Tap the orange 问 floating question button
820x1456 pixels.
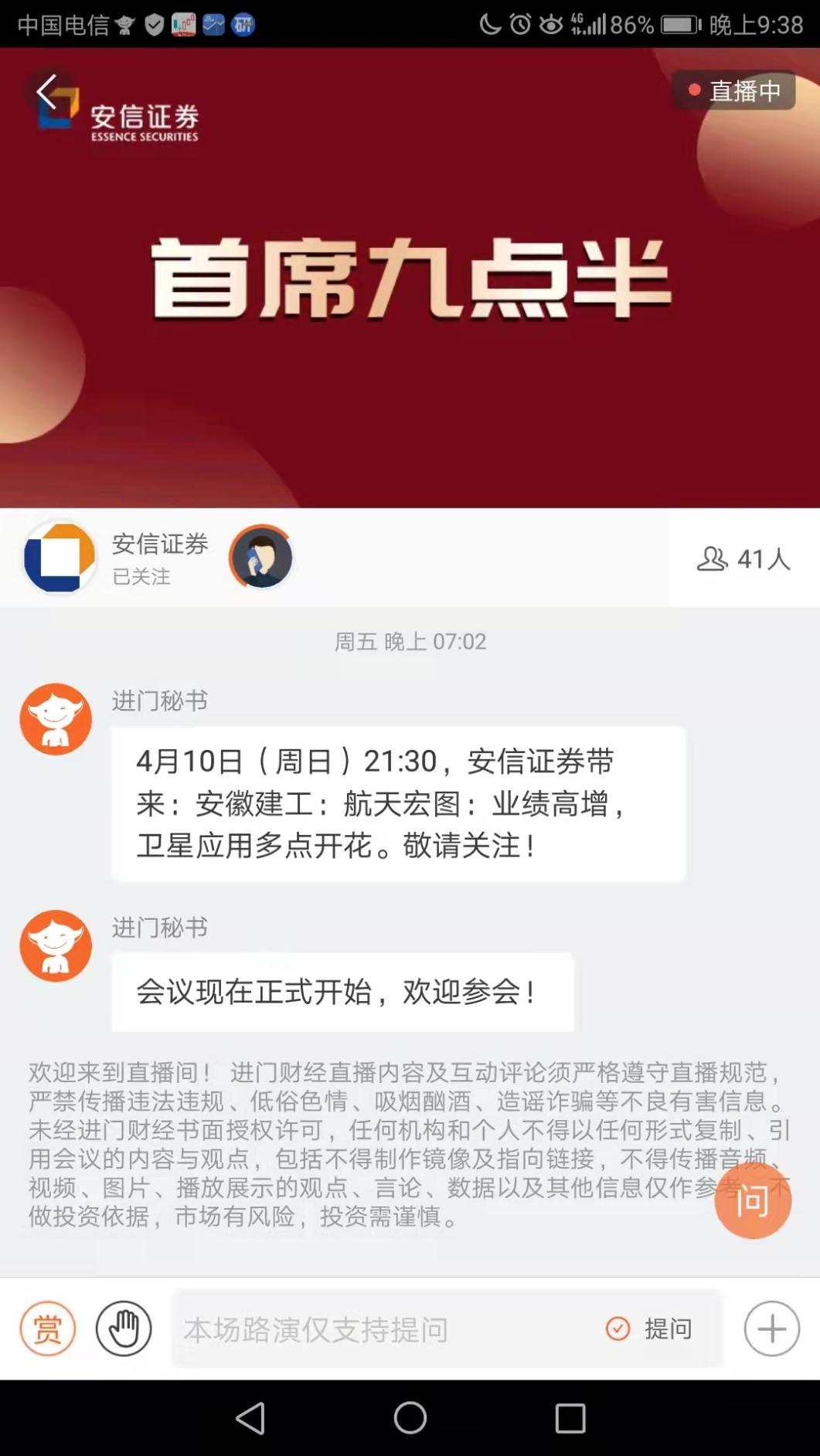point(752,1201)
